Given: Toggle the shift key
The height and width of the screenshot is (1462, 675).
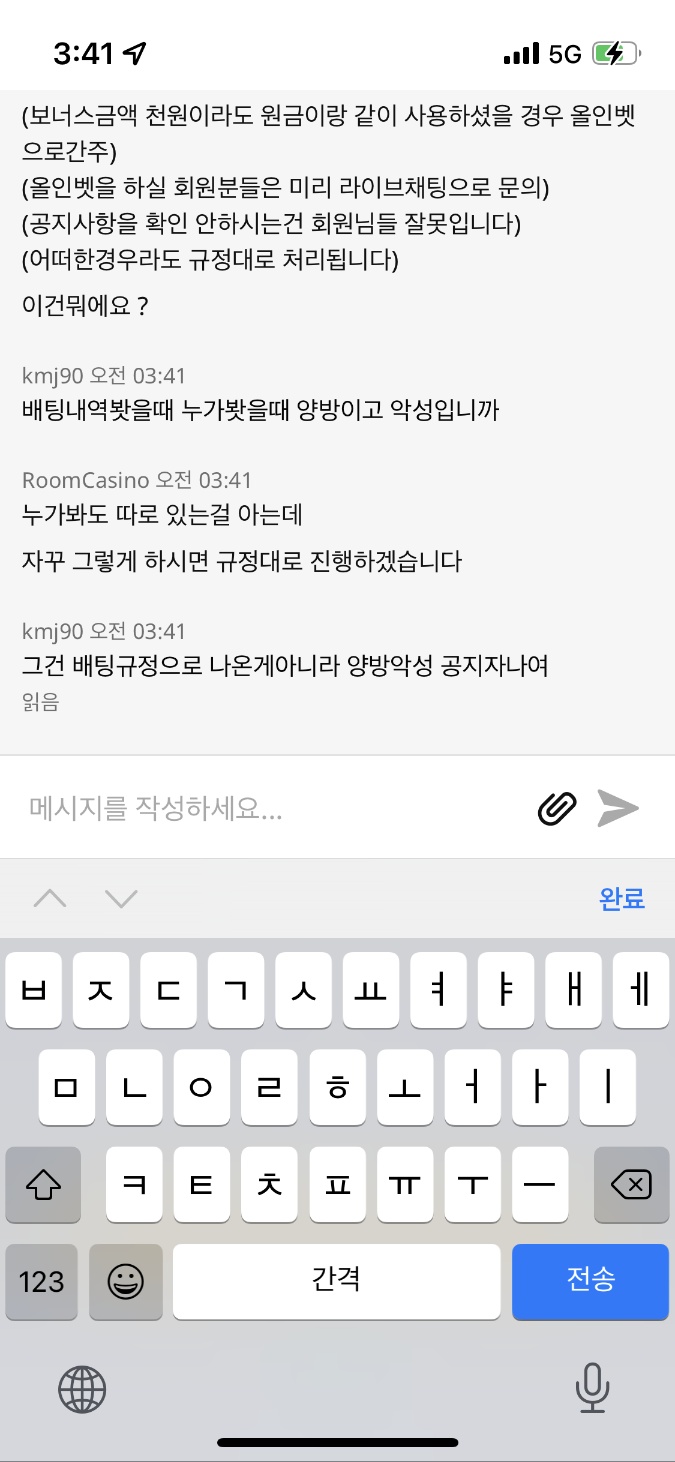Looking at the screenshot, I should [43, 1185].
